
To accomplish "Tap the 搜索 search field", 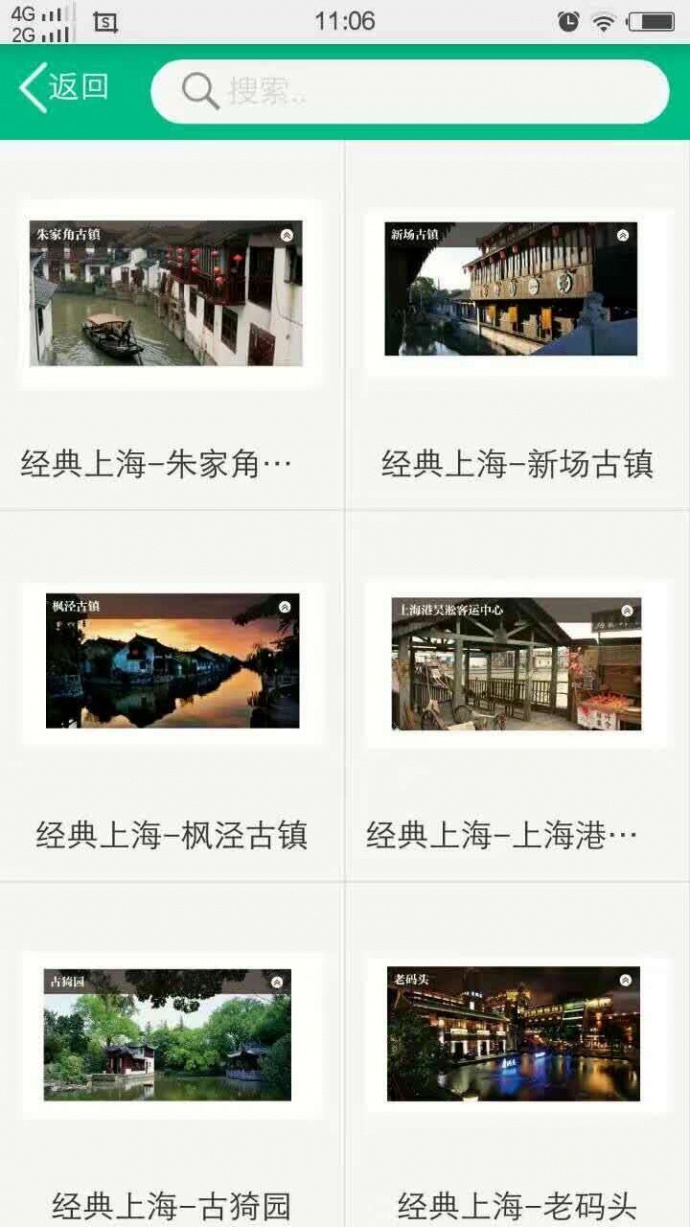I will point(410,91).
